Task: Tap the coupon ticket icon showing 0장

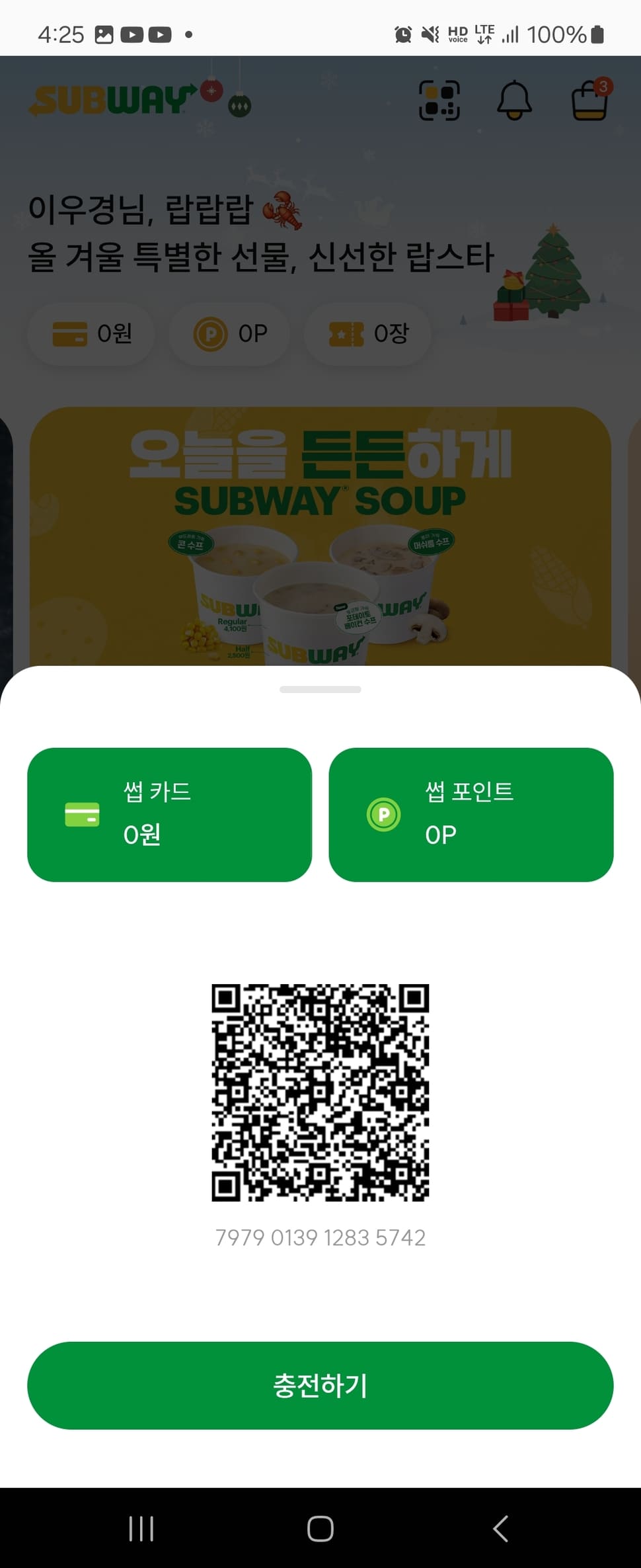Action: [348, 333]
